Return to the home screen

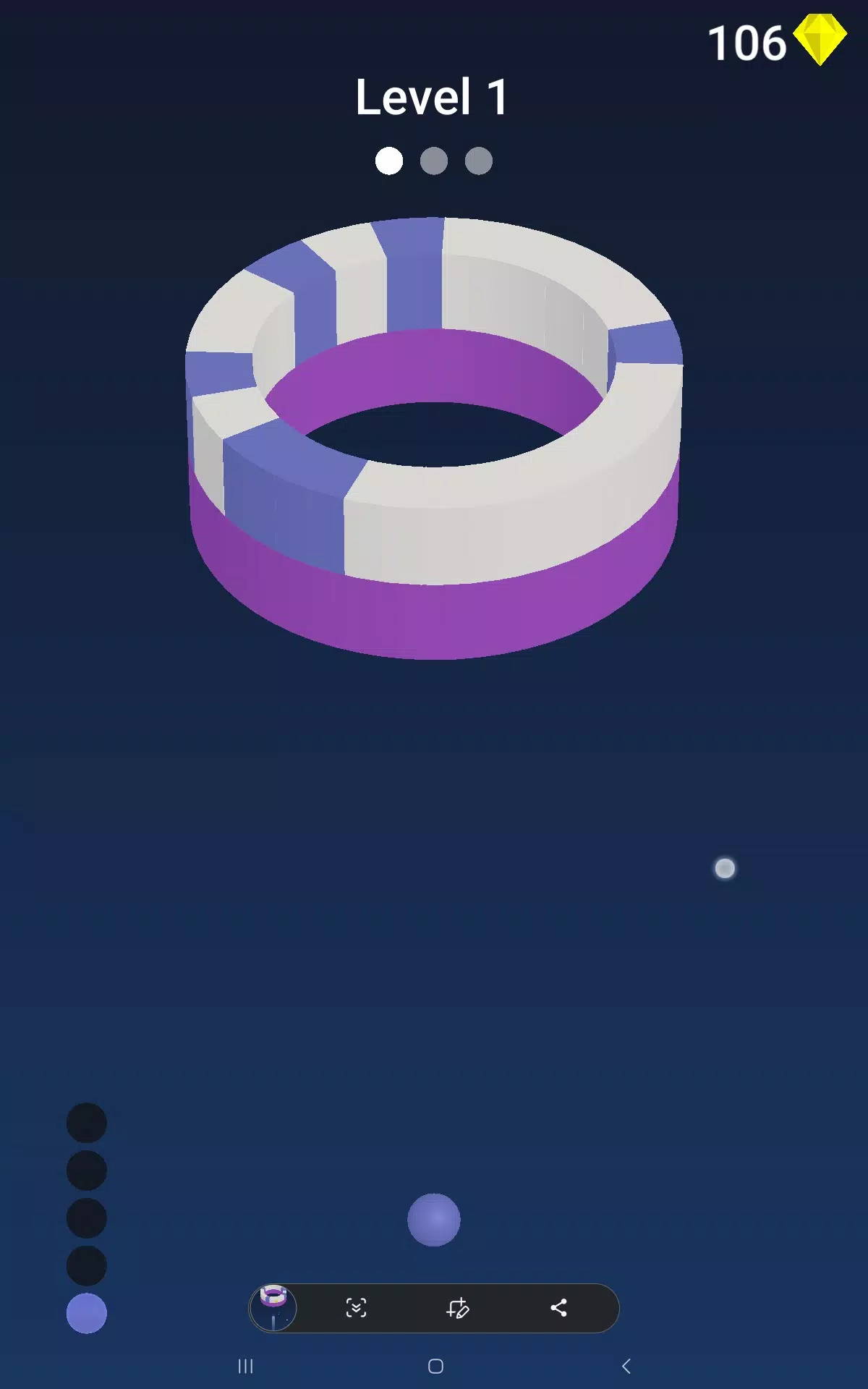pyautogui.click(x=435, y=1366)
